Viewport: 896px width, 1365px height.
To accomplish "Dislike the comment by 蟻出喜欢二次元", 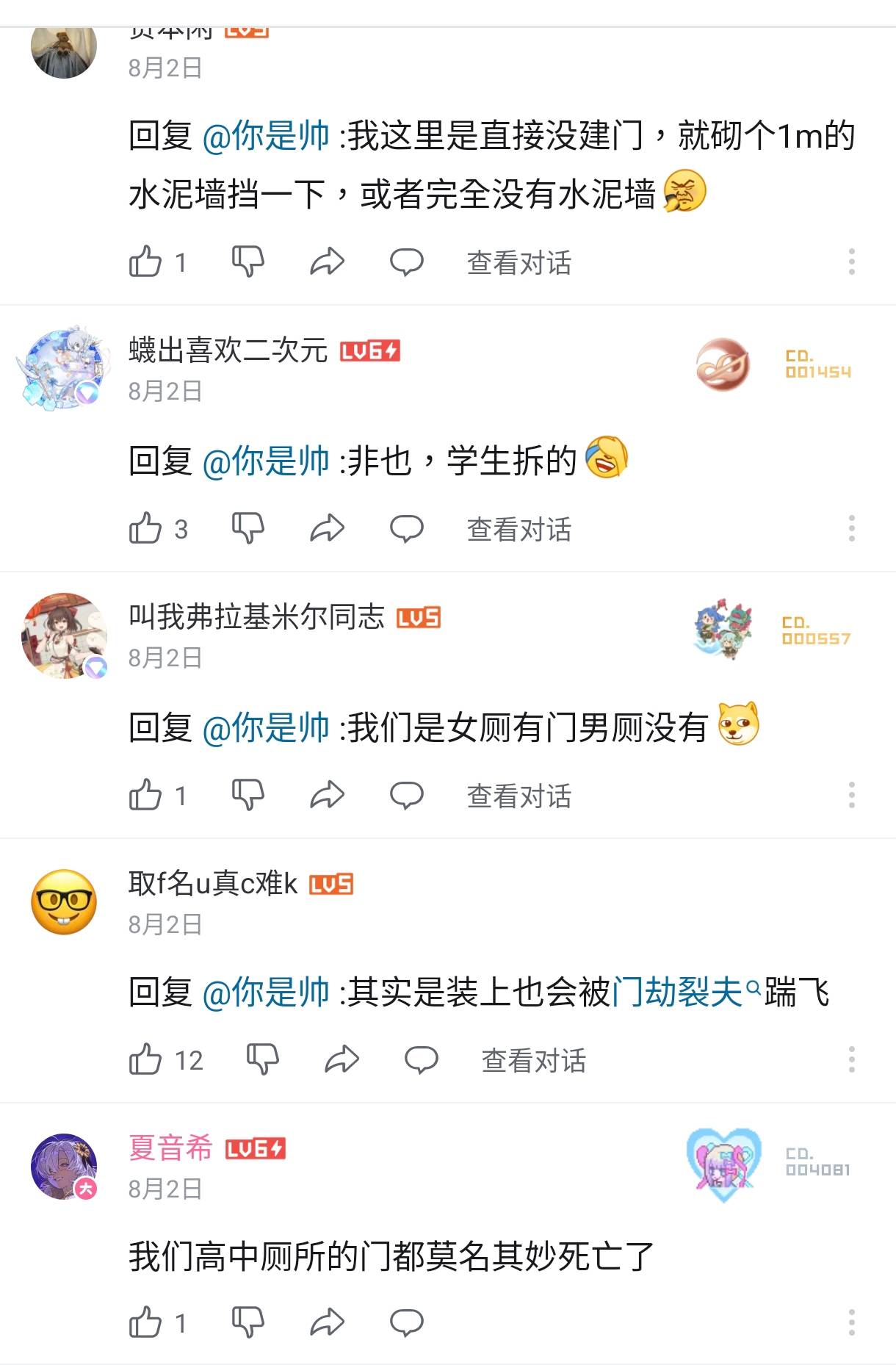I will pyautogui.click(x=248, y=528).
